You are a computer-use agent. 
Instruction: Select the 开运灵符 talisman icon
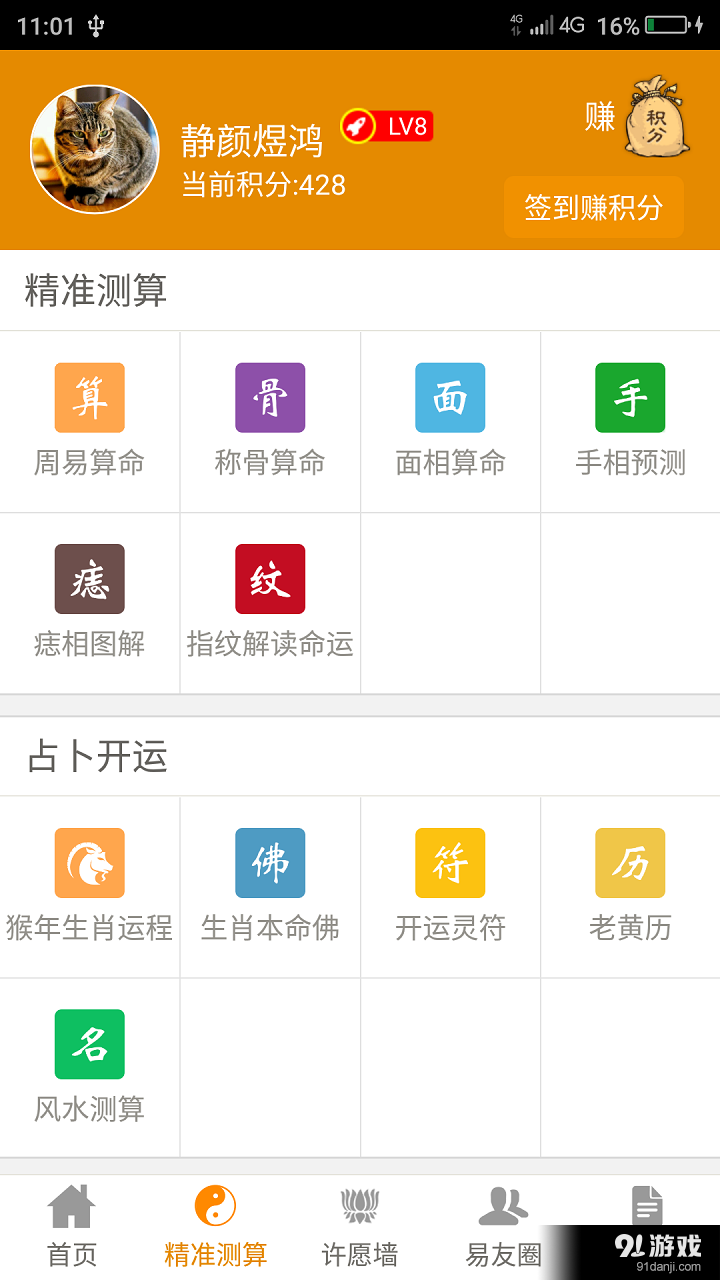(449, 862)
